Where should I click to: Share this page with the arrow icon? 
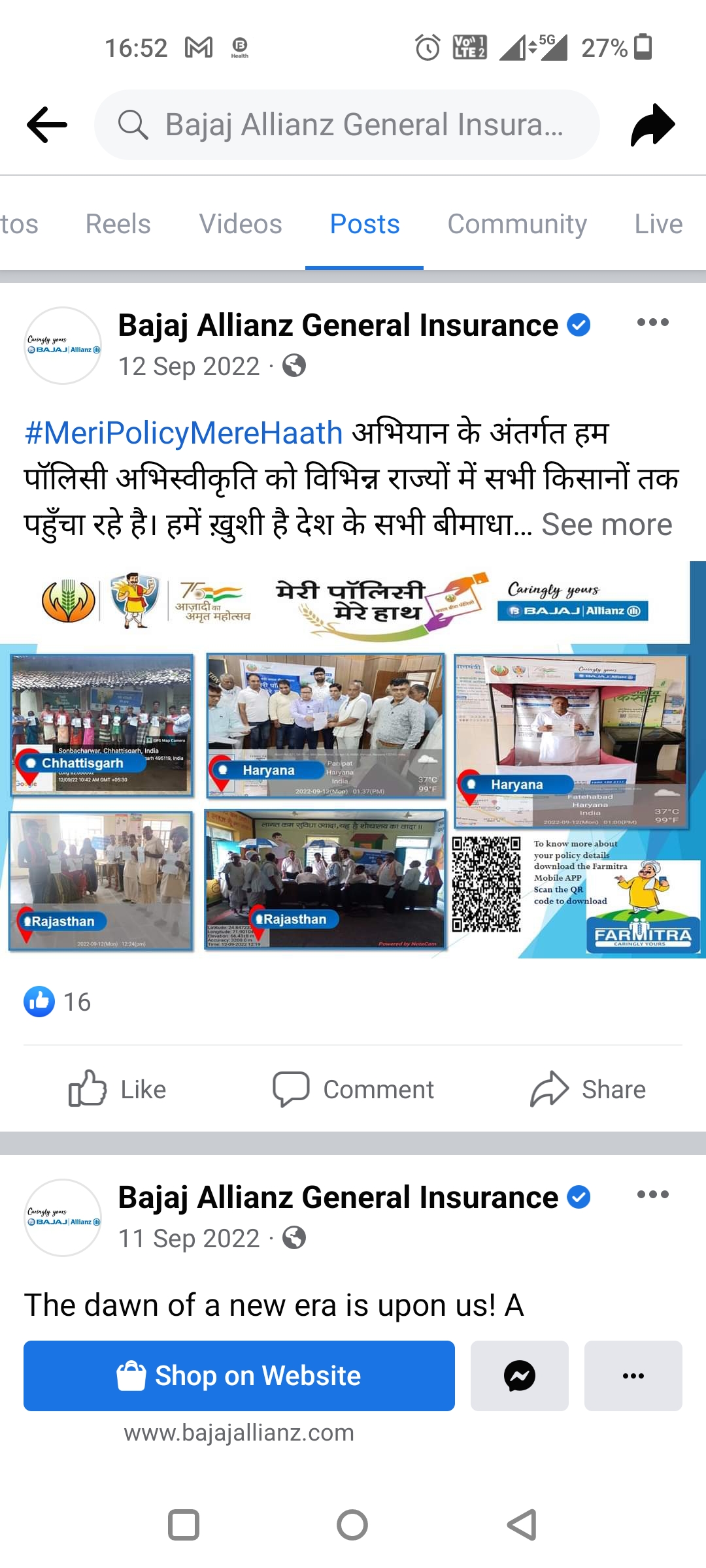tap(652, 124)
